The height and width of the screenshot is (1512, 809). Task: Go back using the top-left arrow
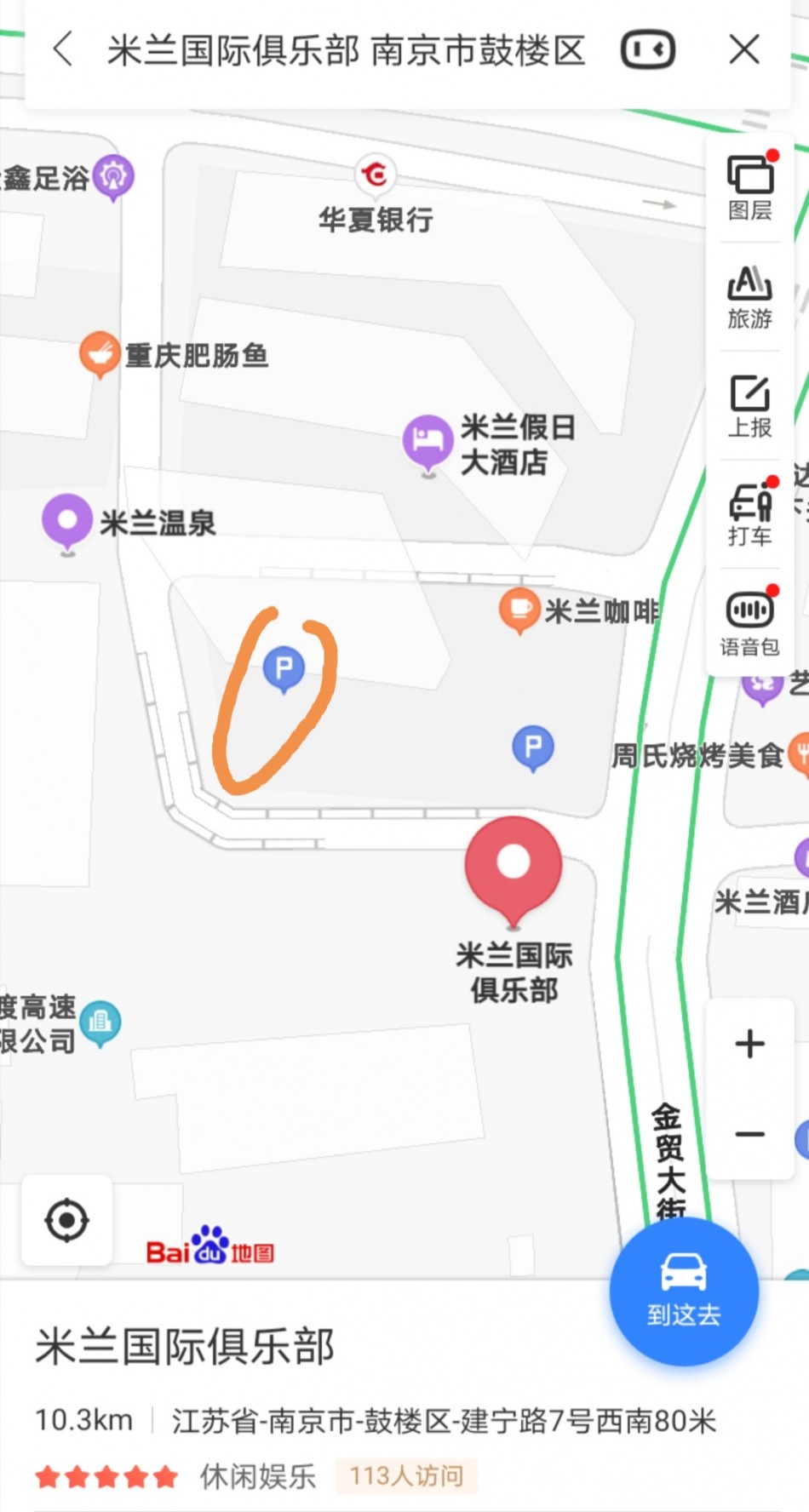64,49
